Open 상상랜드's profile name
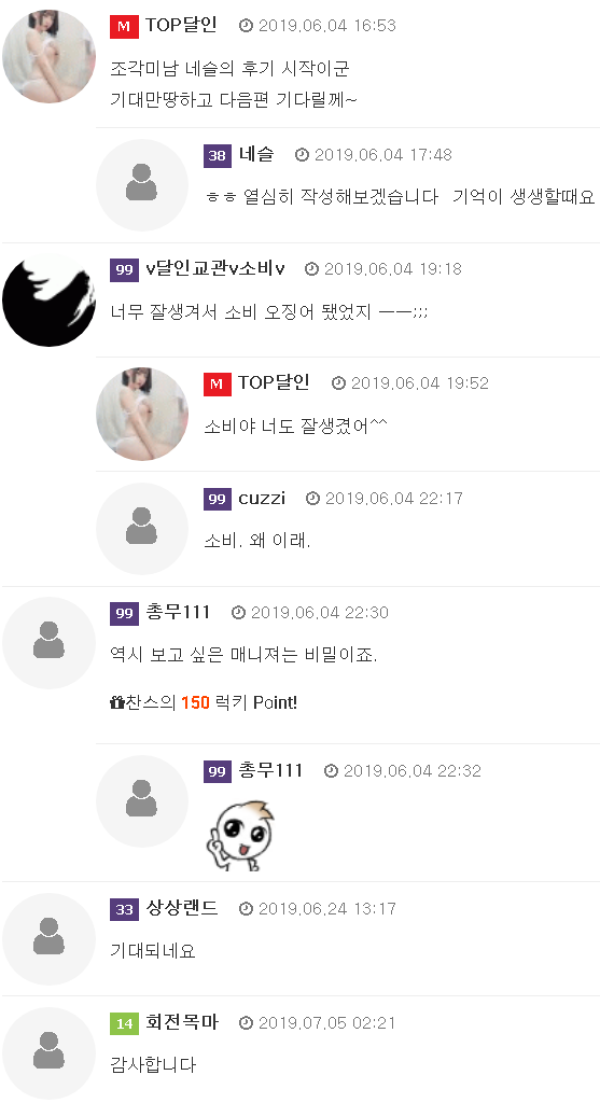Viewport: 600px width, 1103px height. 181,908
